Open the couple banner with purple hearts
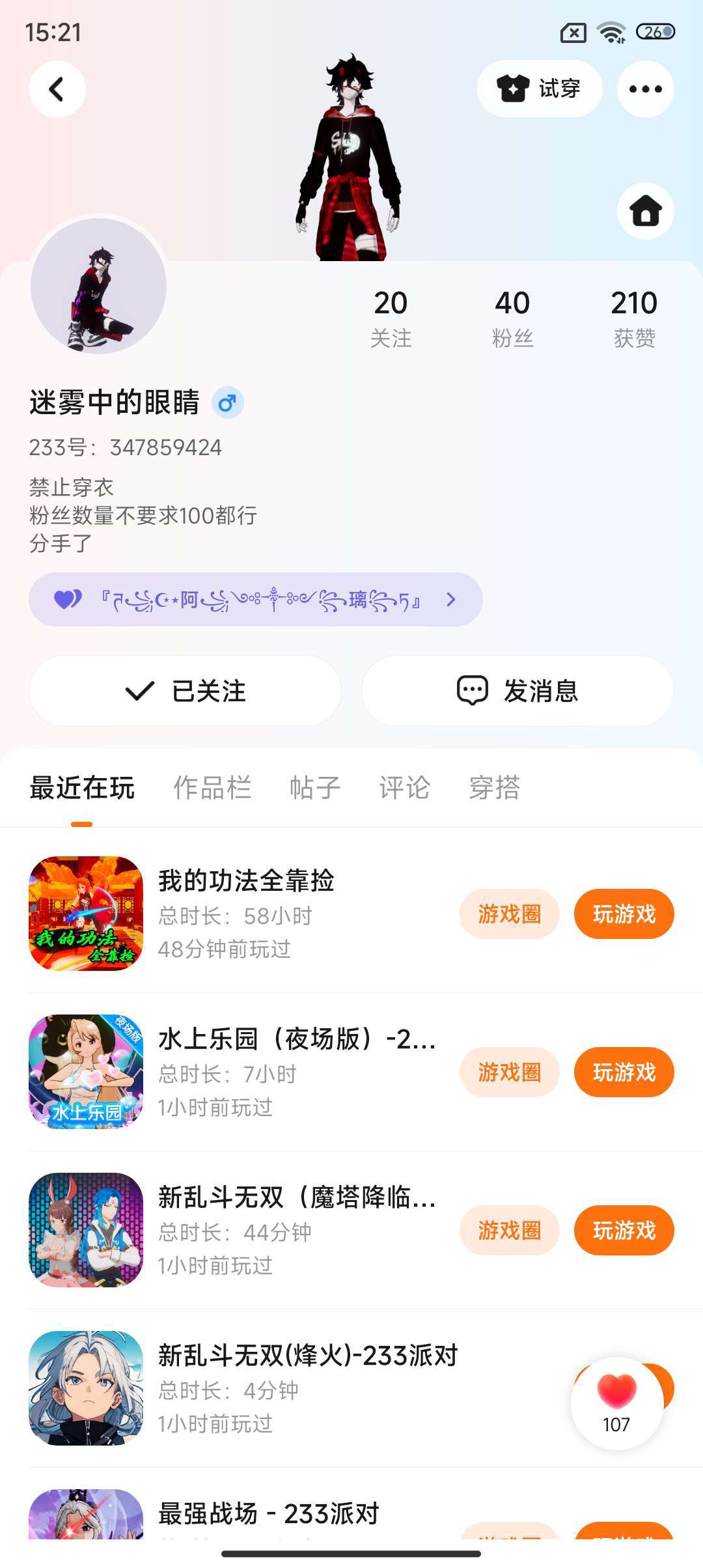Image resolution: width=703 pixels, height=1568 pixels. [x=255, y=600]
